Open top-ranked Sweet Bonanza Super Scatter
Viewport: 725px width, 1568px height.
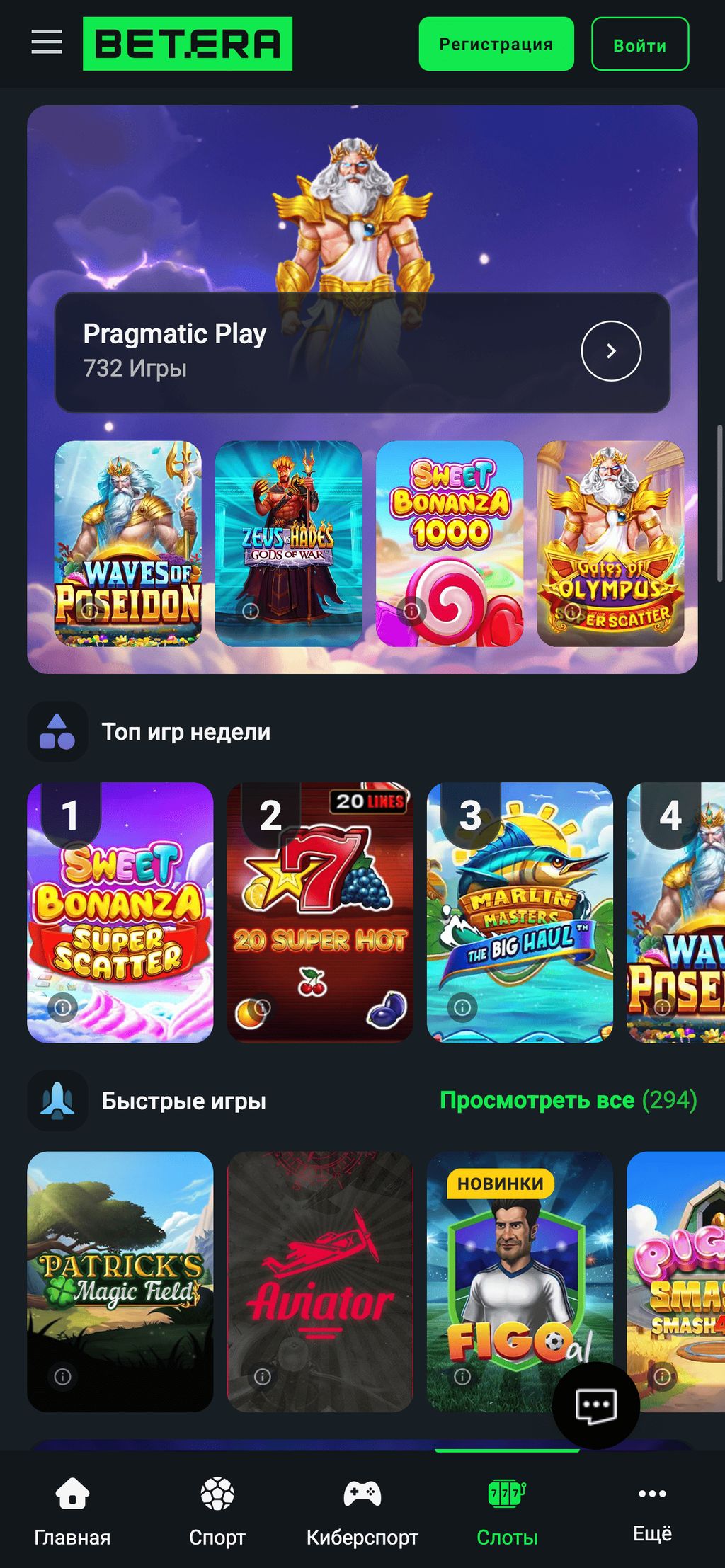[x=120, y=912]
